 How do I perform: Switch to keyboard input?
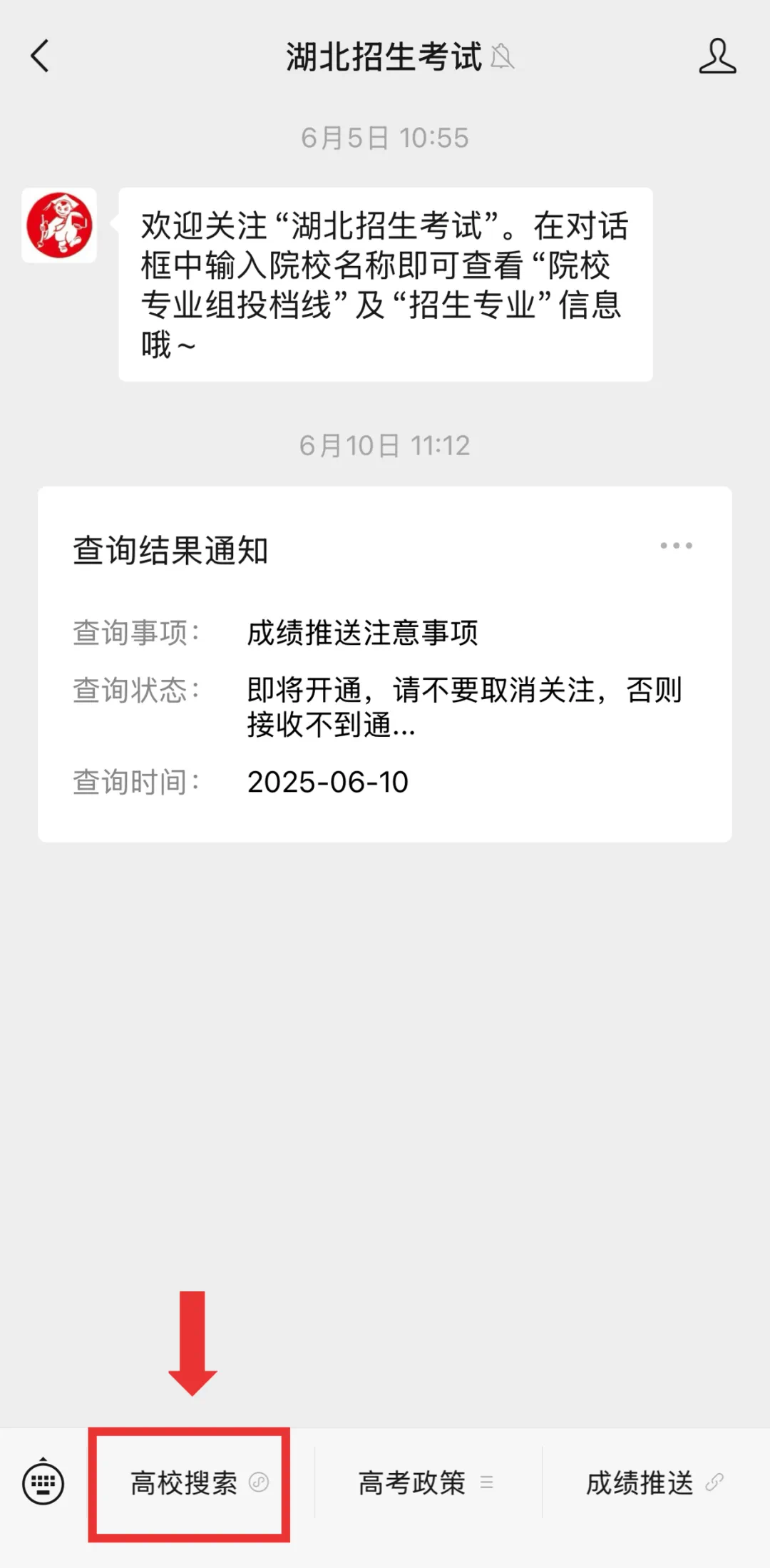click(x=43, y=1483)
